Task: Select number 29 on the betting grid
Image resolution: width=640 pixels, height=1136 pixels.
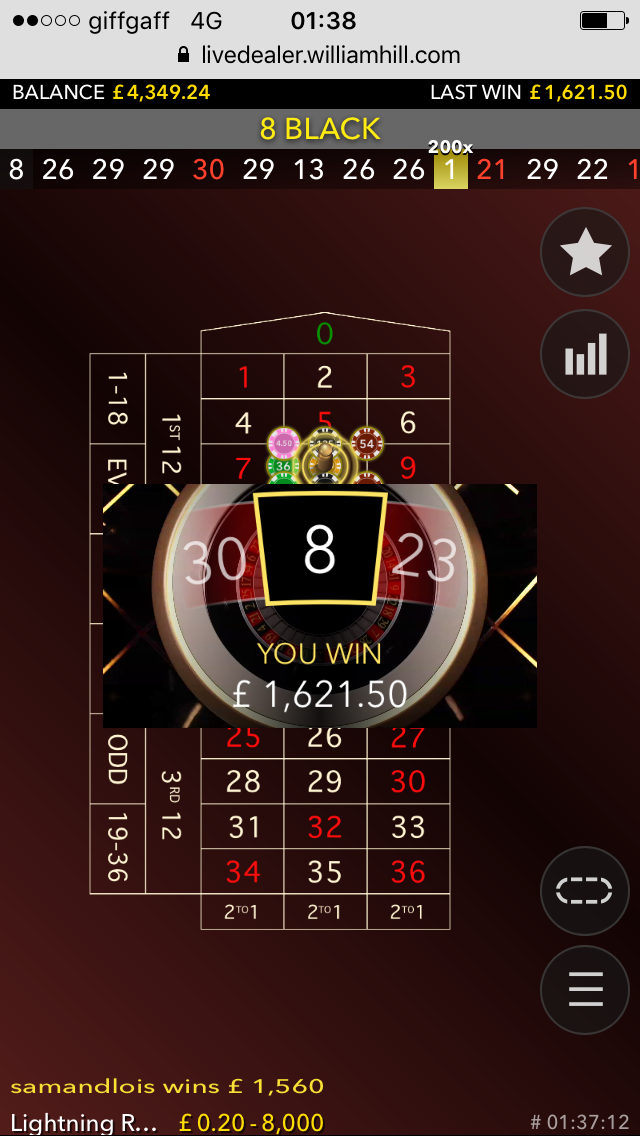Action: pyautogui.click(x=325, y=782)
